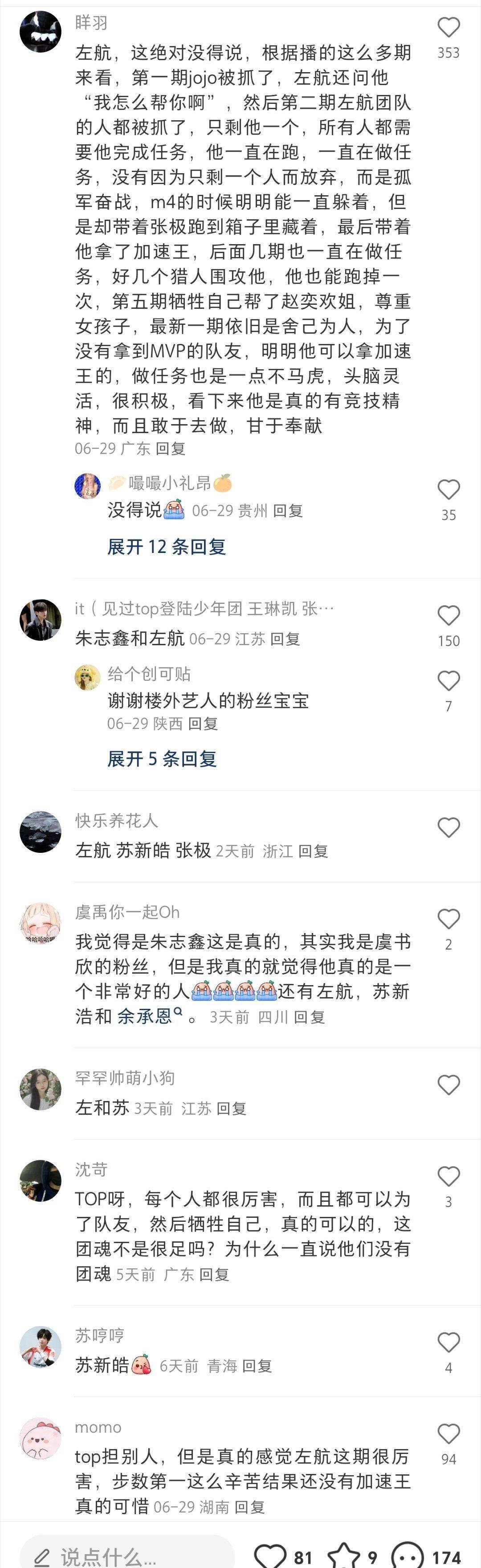481x1568 pixels.
Task: Like 快乐养花人's comment
Action: click(x=448, y=827)
